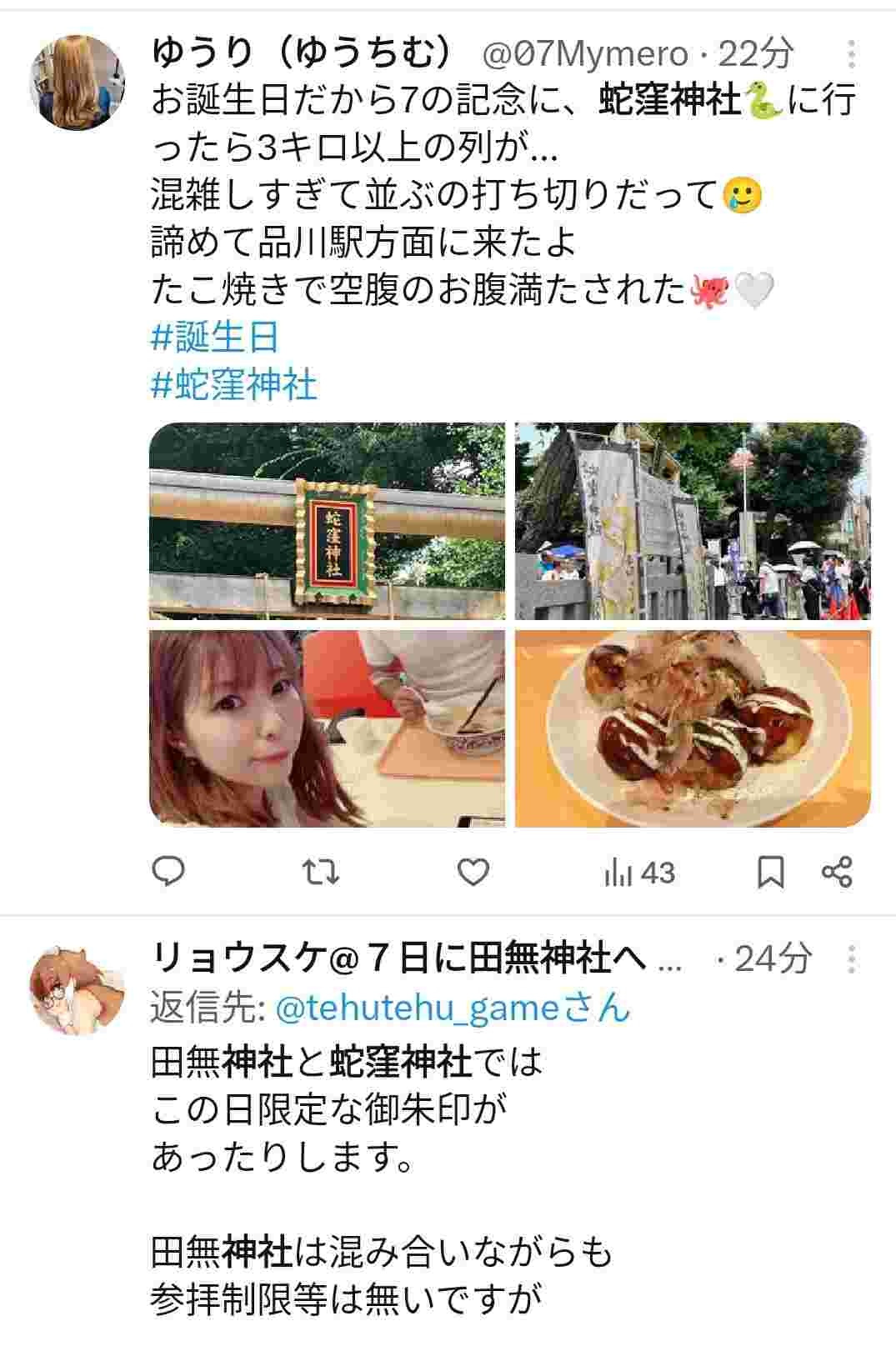Share ゆうり's tweet

[836, 872]
